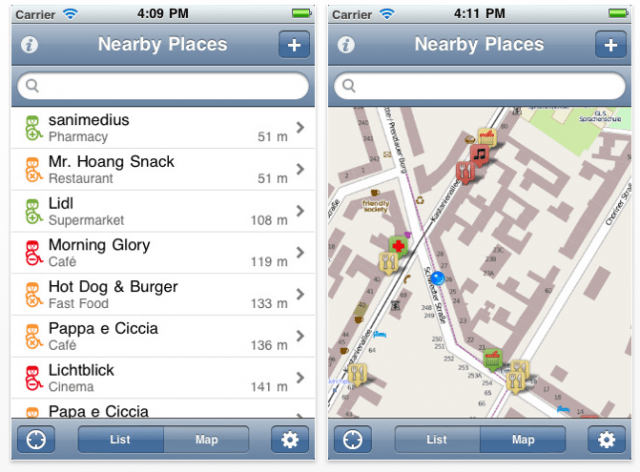Tap the search field above the map
The image size is (640, 472).
point(481,87)
